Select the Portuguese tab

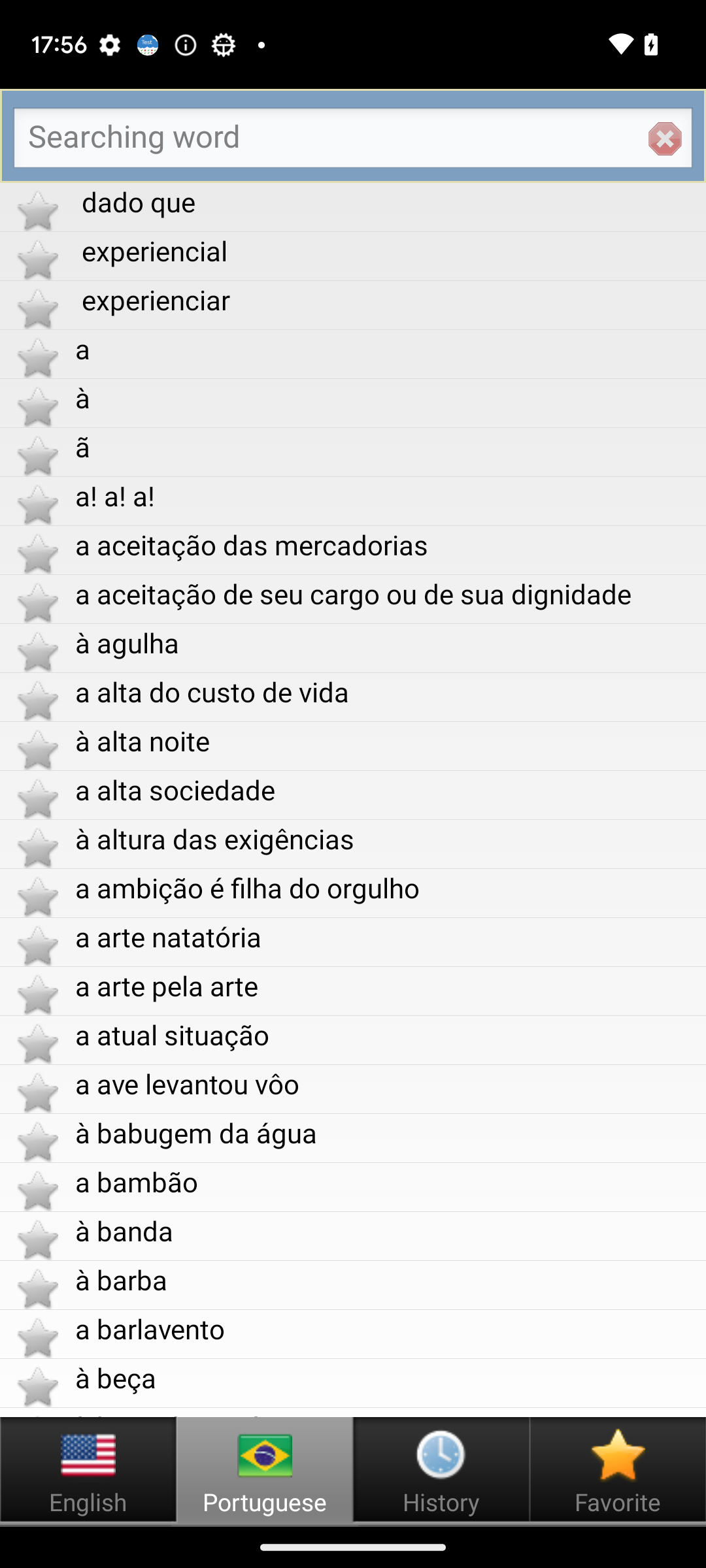(x=265, y=1470)
